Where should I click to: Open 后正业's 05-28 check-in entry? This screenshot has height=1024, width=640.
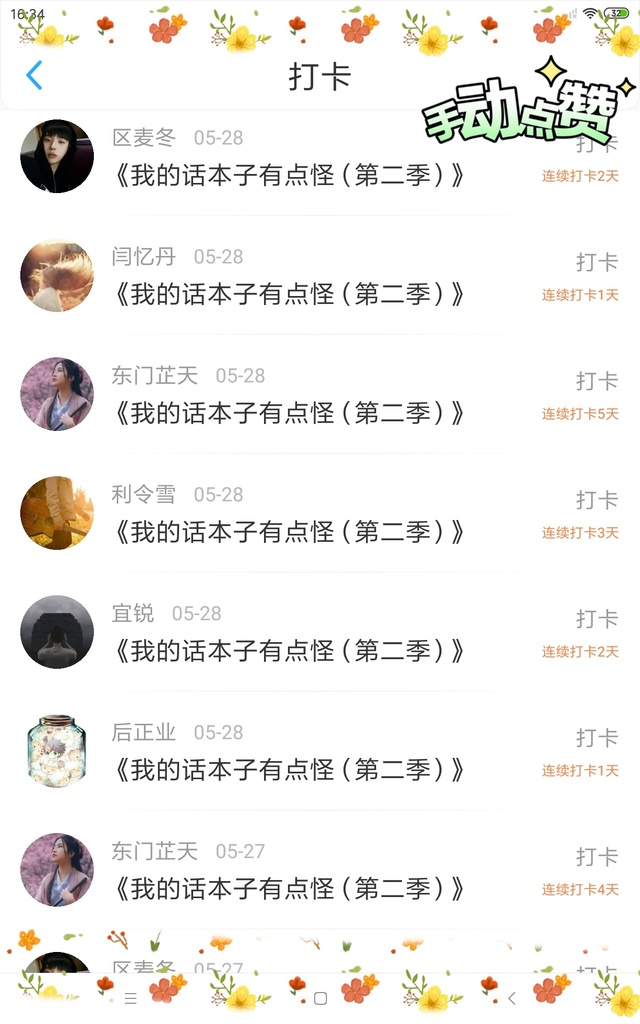click(320, 751)
